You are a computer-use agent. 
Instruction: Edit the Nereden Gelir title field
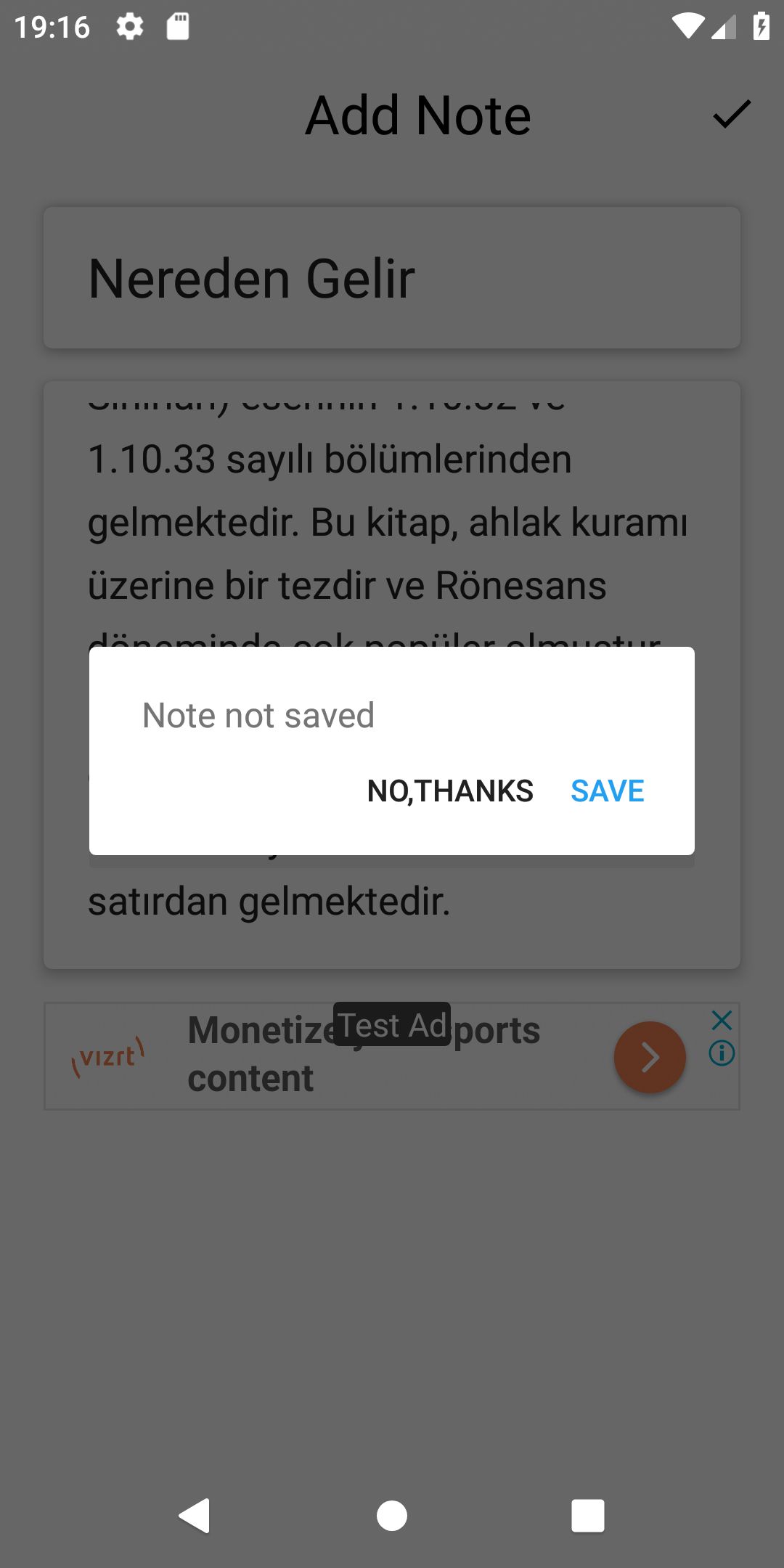[392, 278]
